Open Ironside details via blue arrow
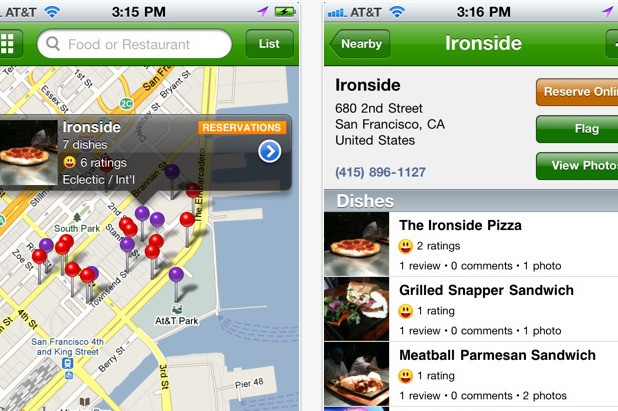This screenshot has width=618, height=411. click(269, 151)
